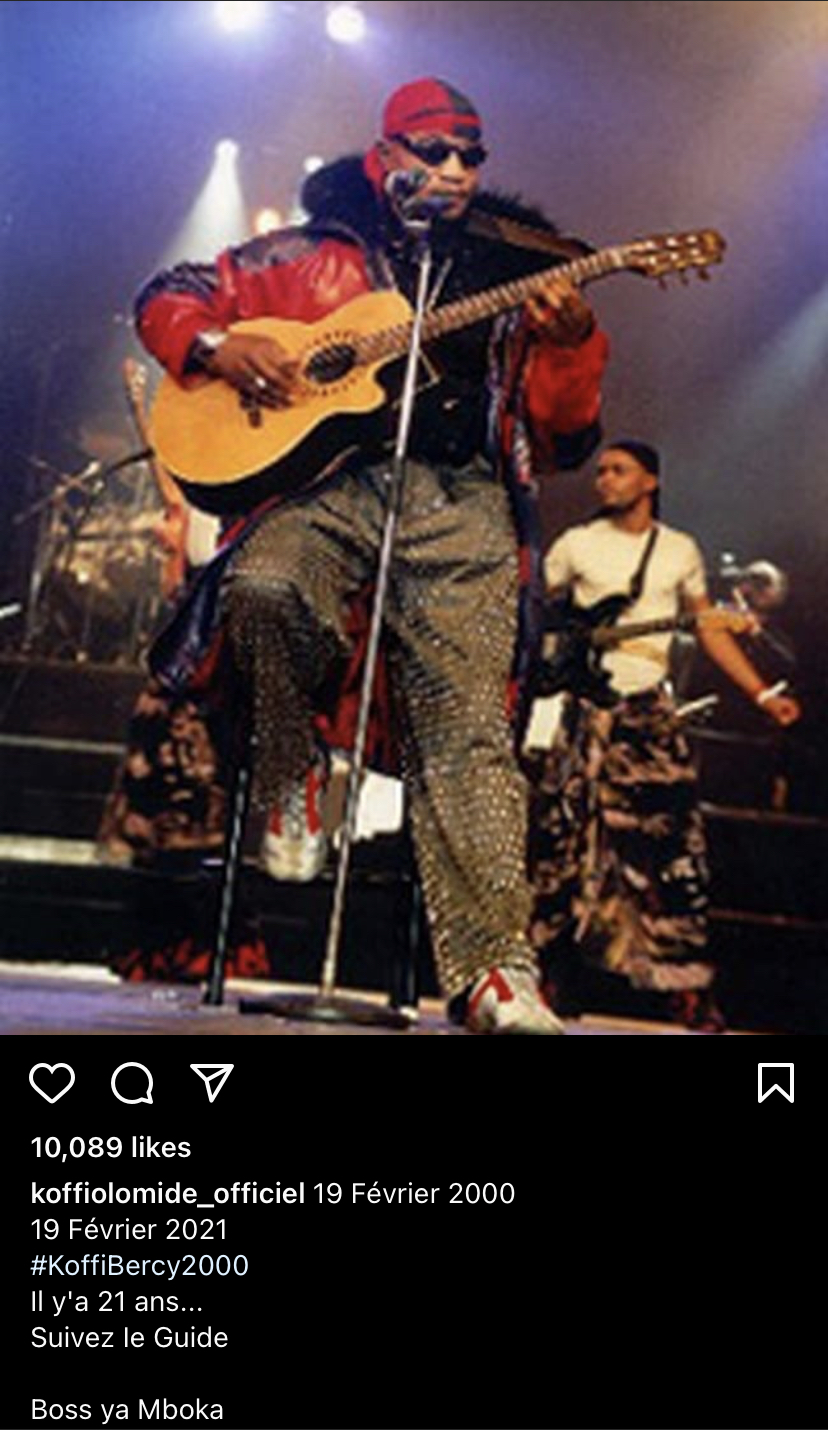Open koffiolomide_officiel profile from caption
Image resolution: width=828 pixels, height=1430 pixels.
[x=168, y=1193]
